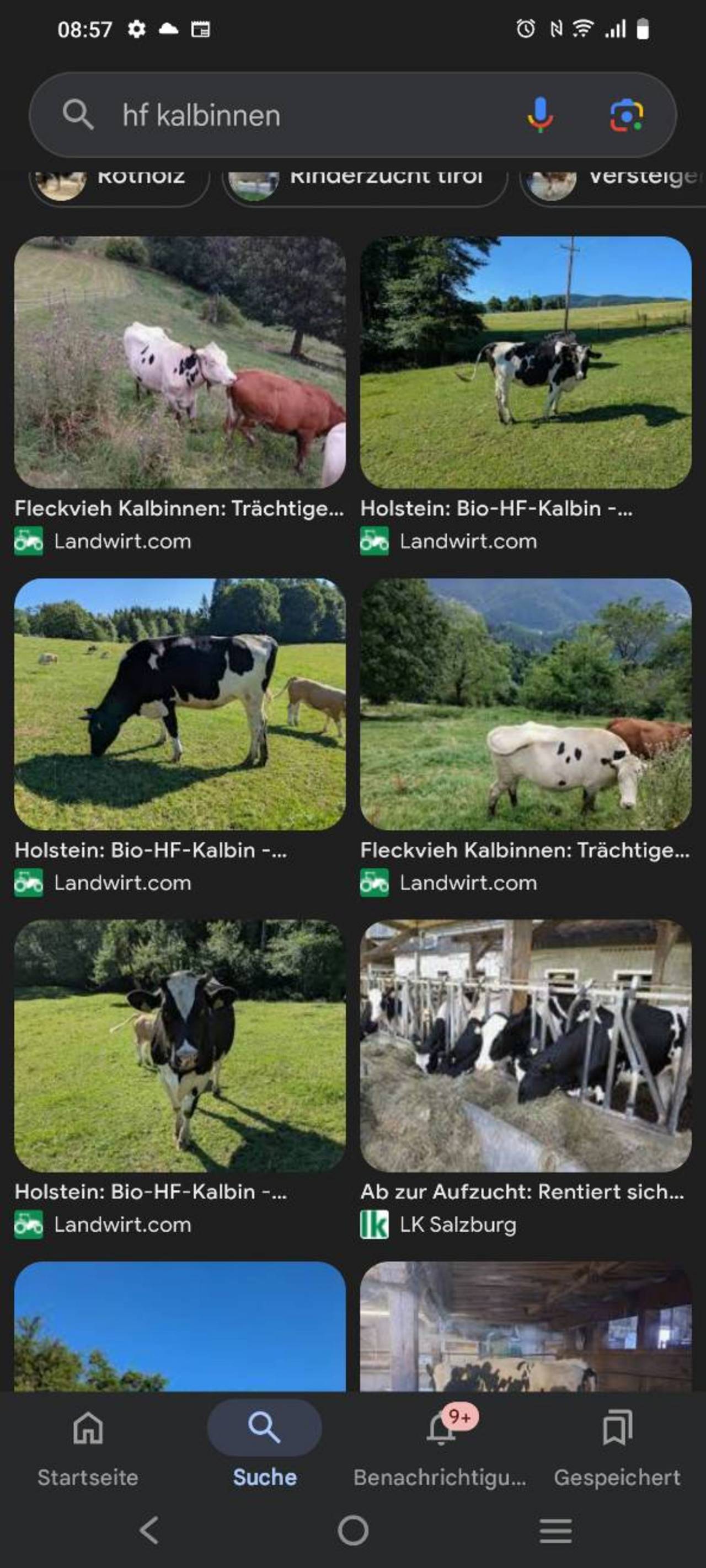Start voice search with microphone icon

click(x=541, y=115)
